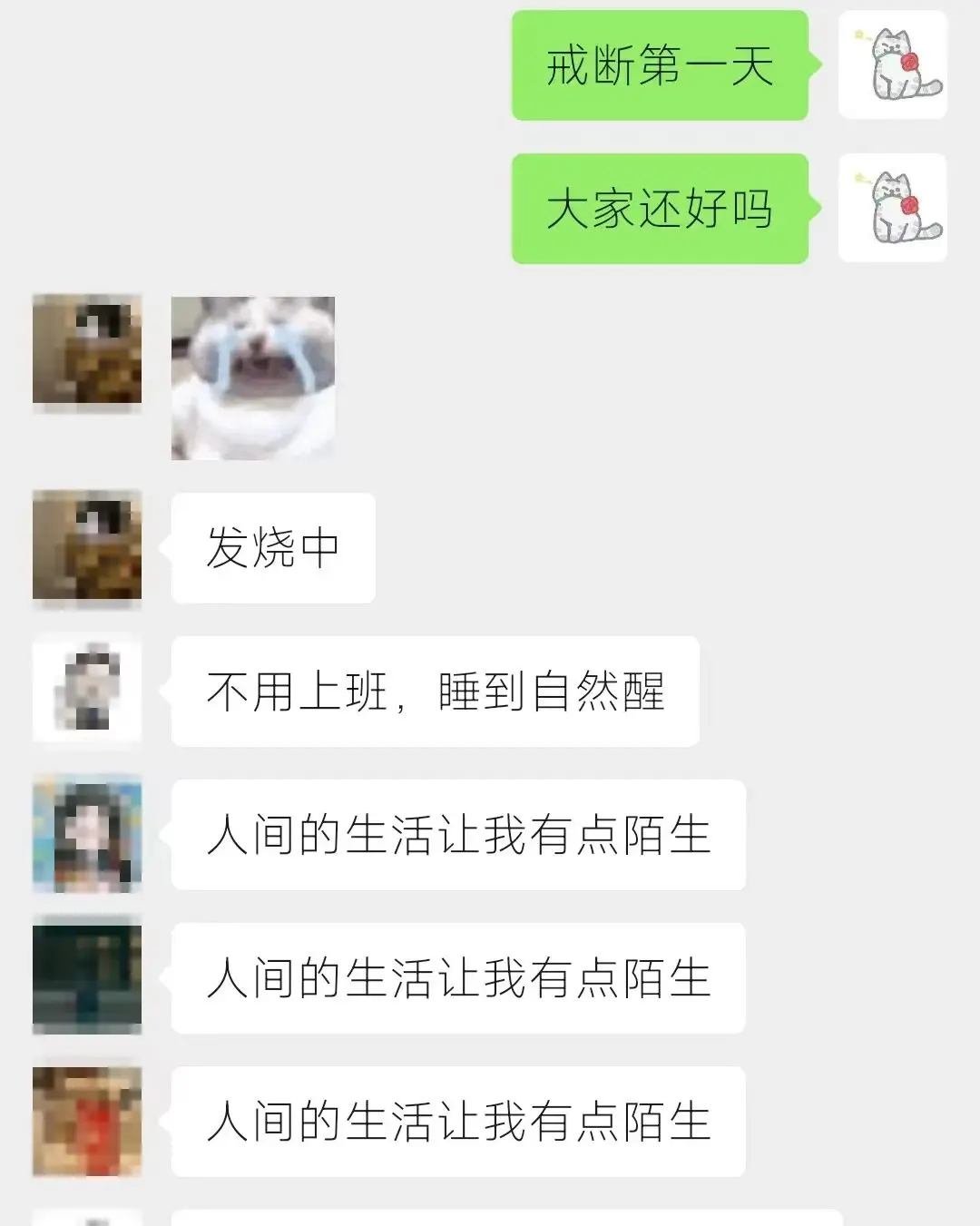Select the partially visible message bubble at bottom
This screenshot has height=1226, width=980.
coord(458,1219)
